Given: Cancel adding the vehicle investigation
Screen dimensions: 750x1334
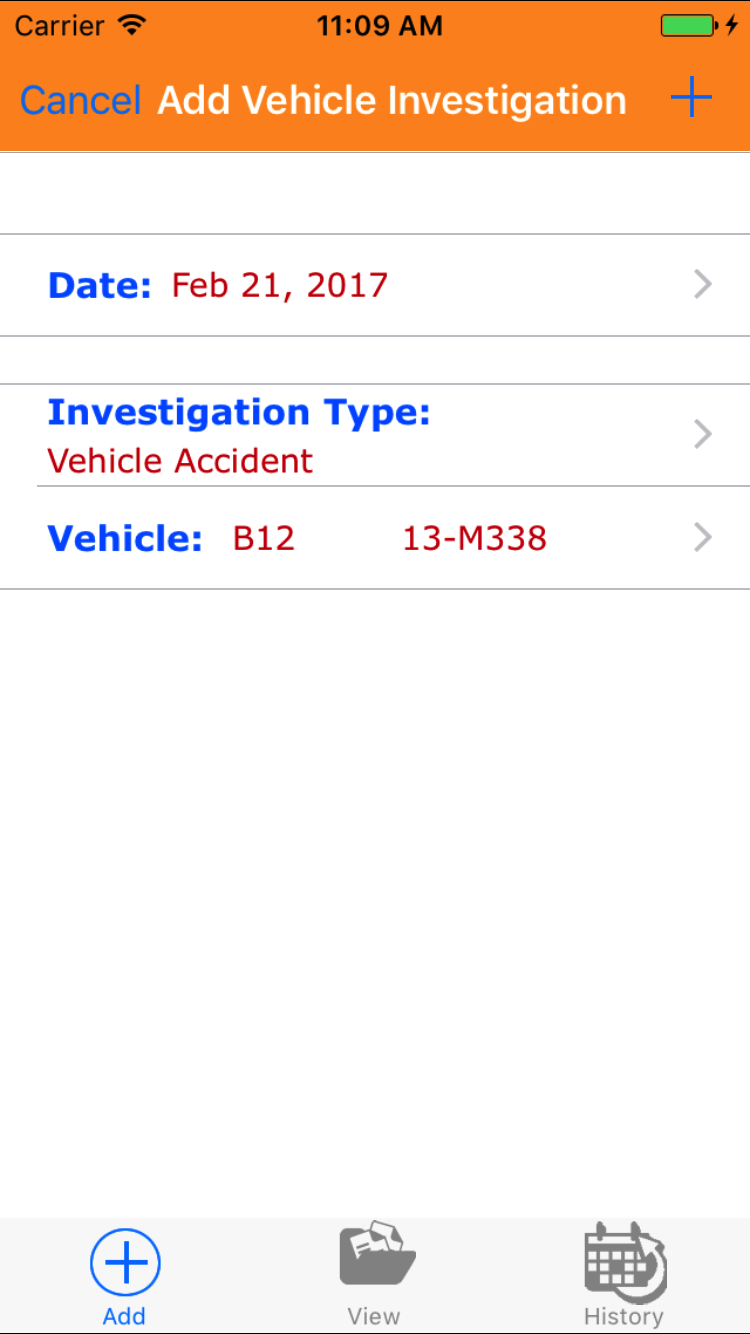Looking at the screenshot, I should coord(80,101).
